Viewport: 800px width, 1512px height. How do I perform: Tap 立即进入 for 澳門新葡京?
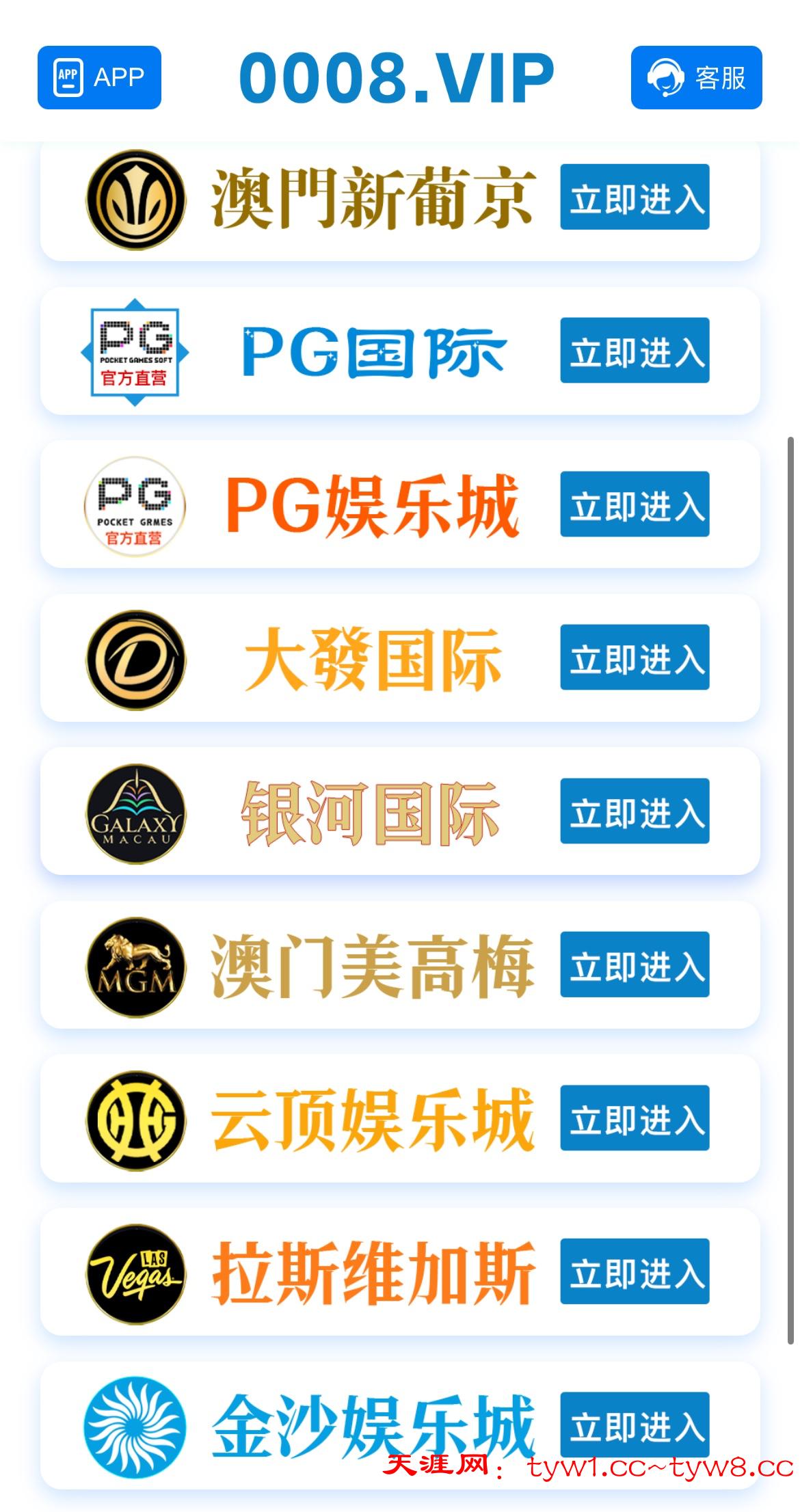[x=635, y=197]
